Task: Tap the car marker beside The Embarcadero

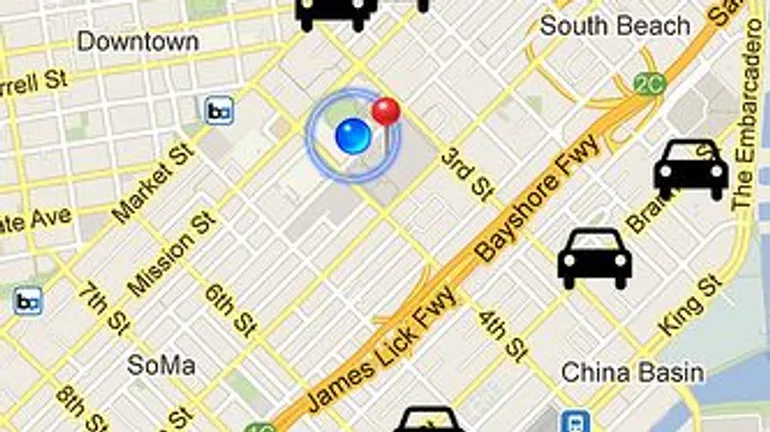Action: click(690, 170)
